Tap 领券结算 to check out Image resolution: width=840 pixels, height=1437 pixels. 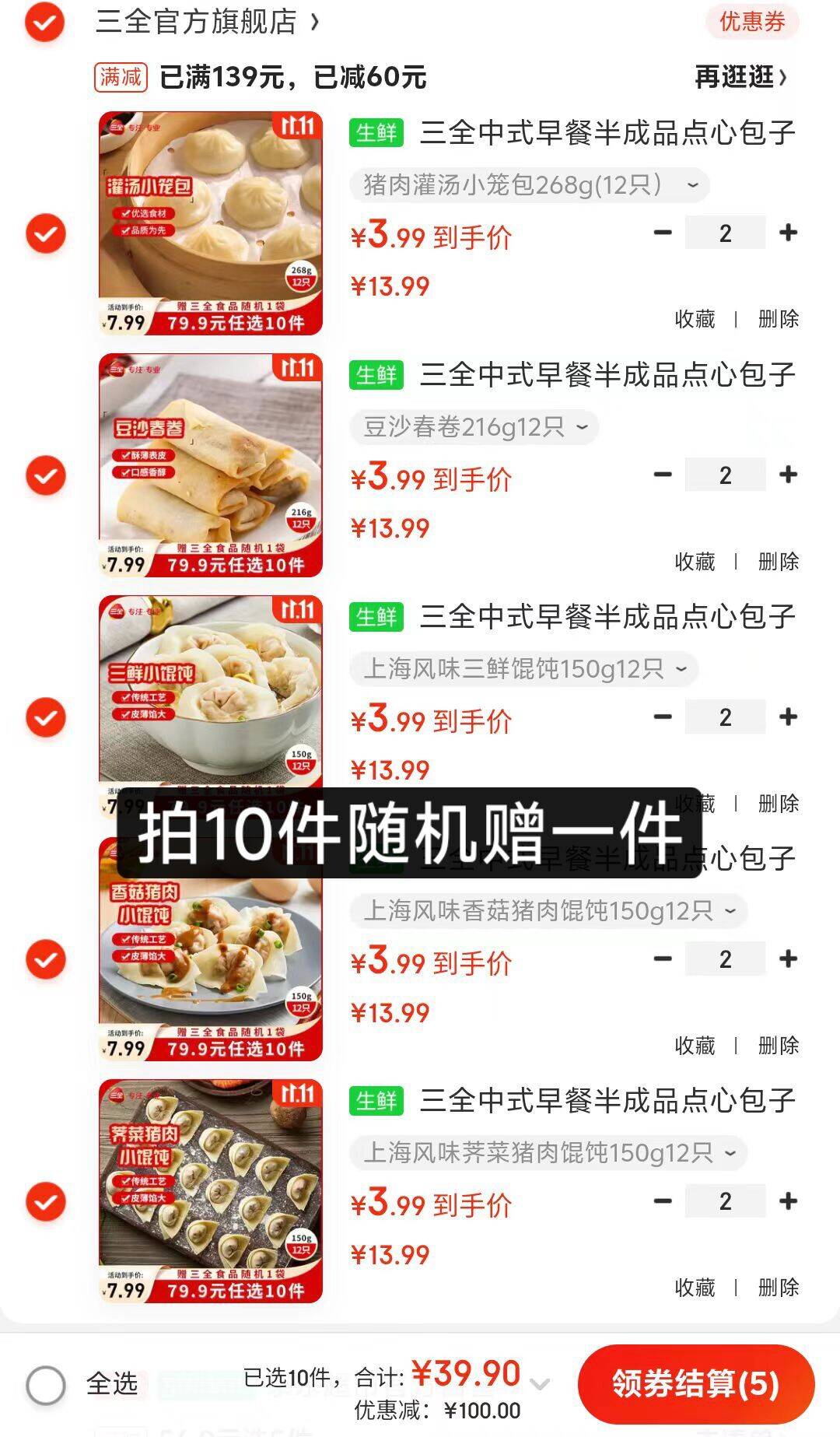pos(695,1384)
